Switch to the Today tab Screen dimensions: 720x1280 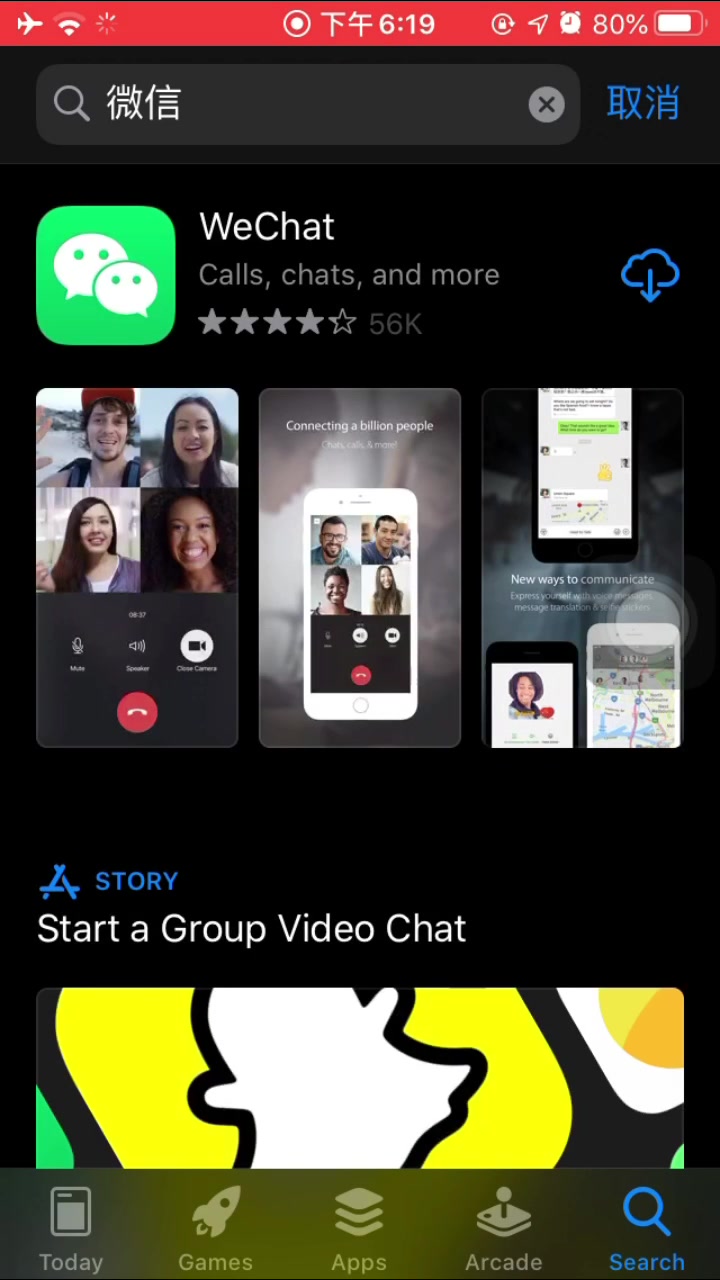tap(71, 1230)
